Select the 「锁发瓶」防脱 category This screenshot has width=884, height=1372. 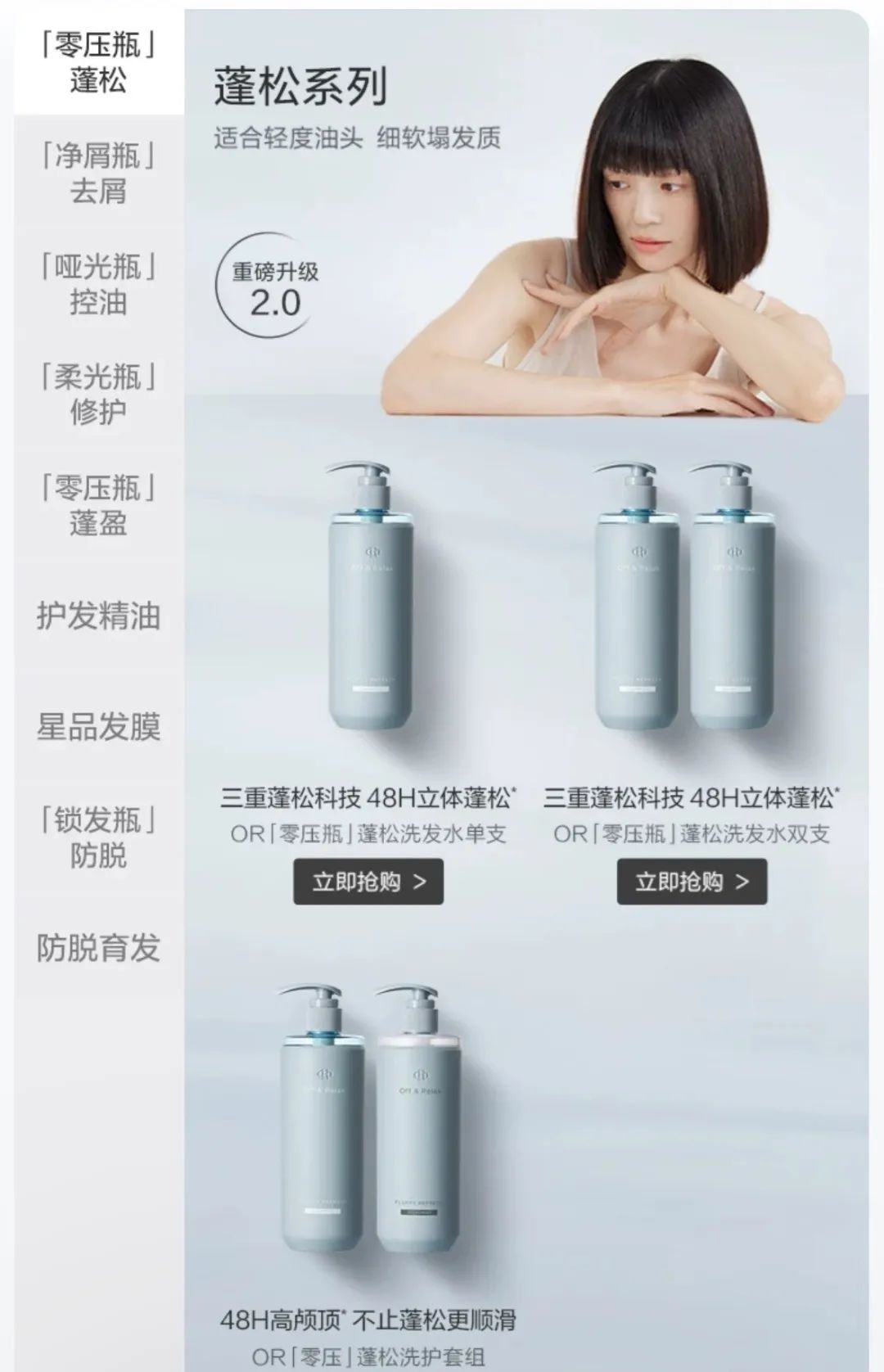coord(98,837)
